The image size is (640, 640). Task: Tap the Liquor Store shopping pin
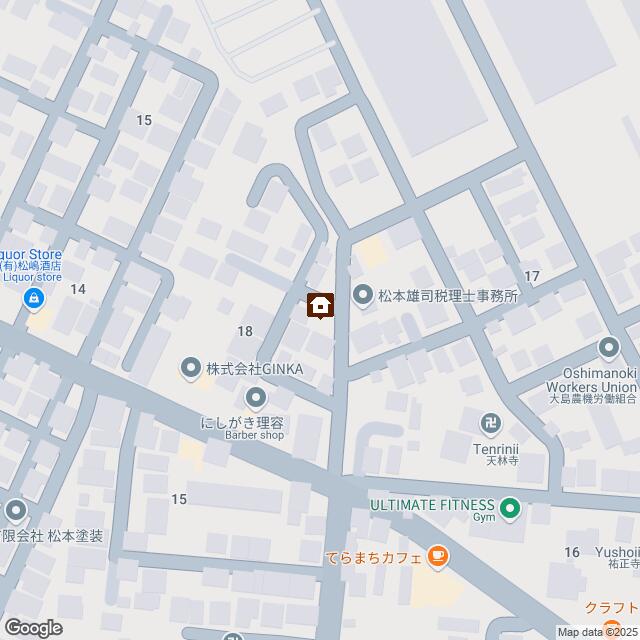coord(34,297)
